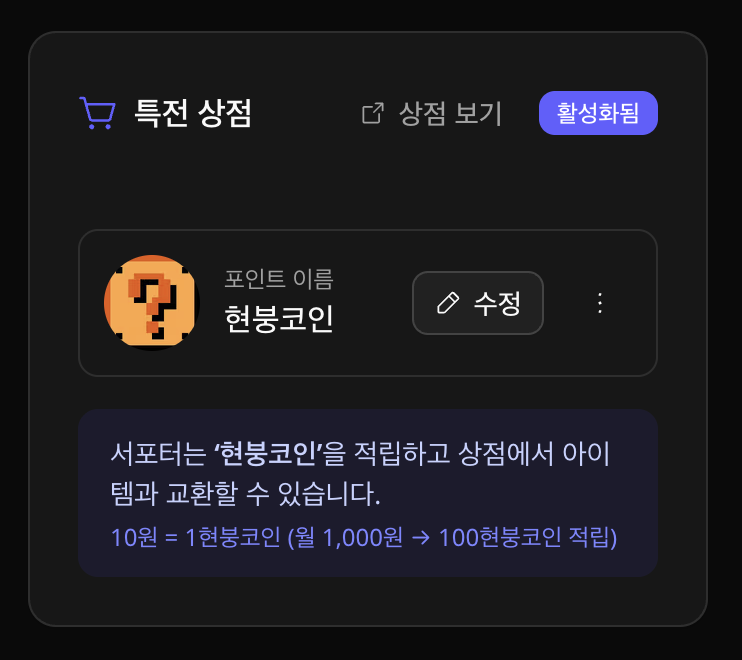Image resolution: width=742 pixels, height=660 pixels.
Task: Open the three-dot options for 현붕코인
Action: coord(600,303)
